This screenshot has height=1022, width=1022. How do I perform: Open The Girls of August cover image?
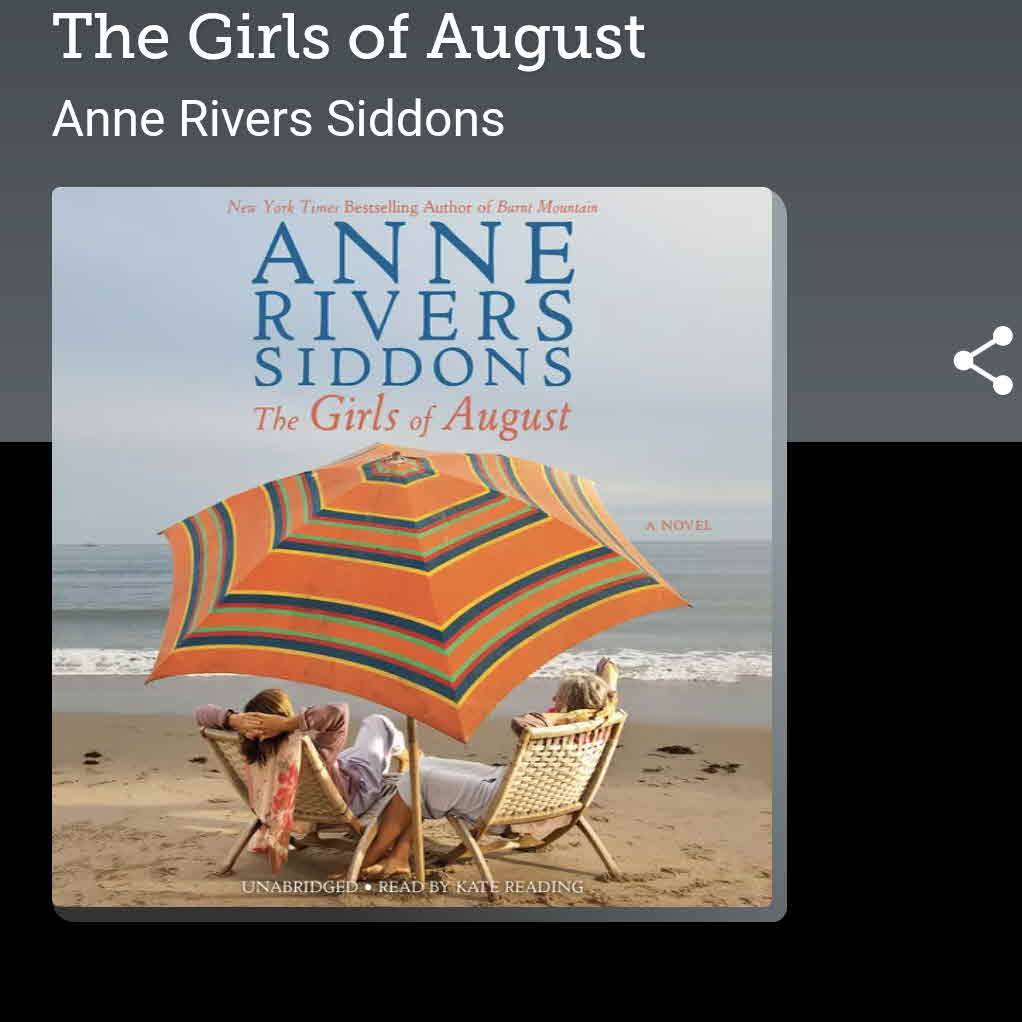(412, 547)
